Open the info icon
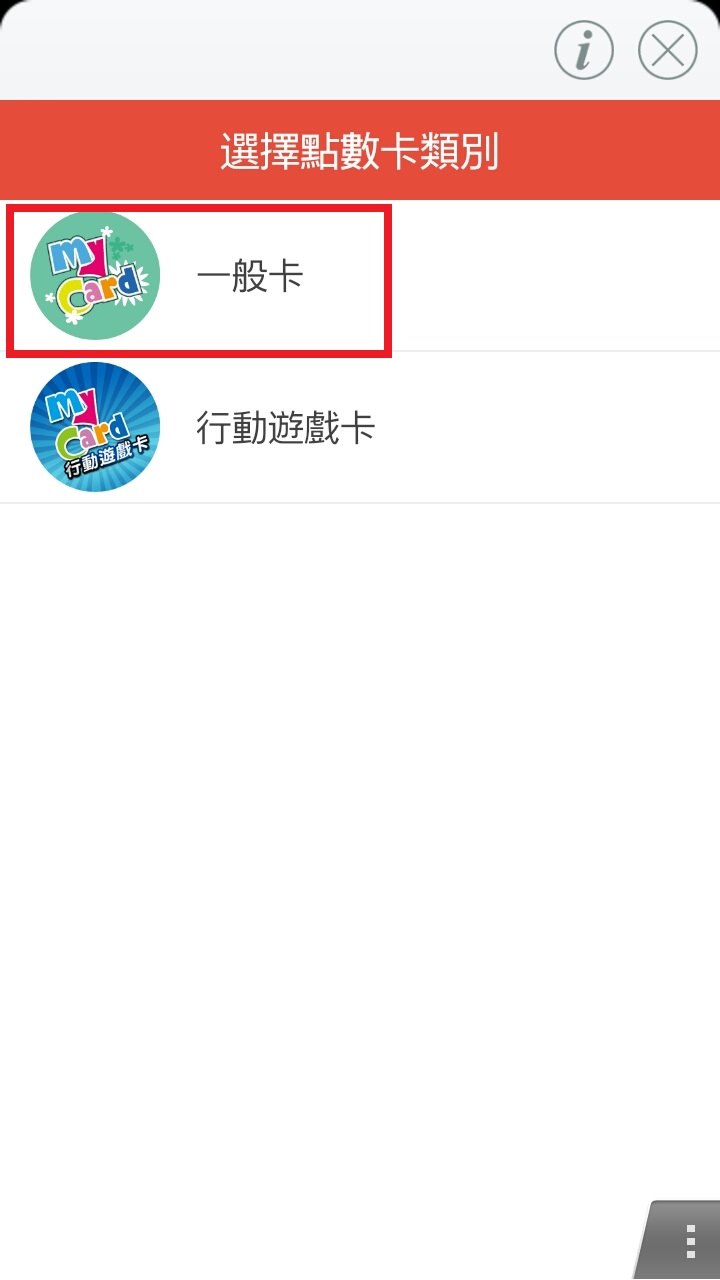Viewport: 720px width, 1280px height. coord(584,50)
